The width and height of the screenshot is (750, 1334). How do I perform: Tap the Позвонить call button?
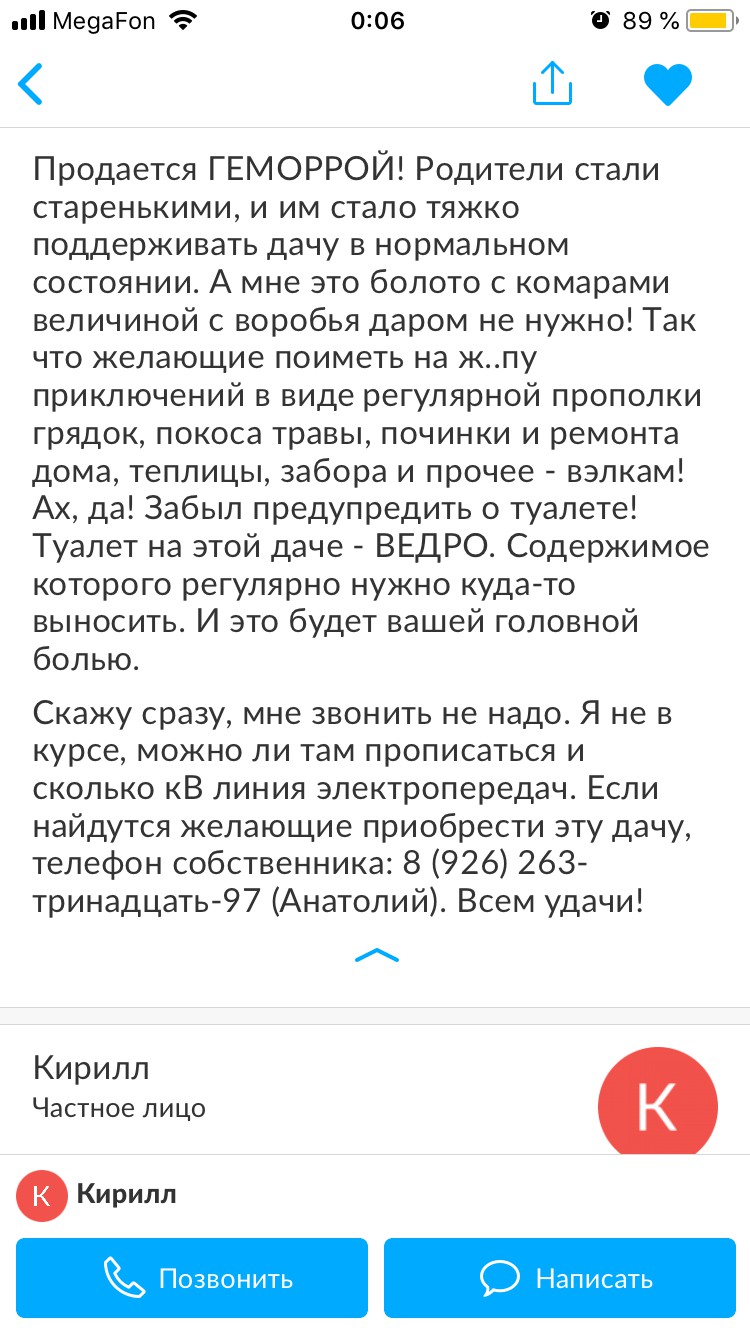192,1277
